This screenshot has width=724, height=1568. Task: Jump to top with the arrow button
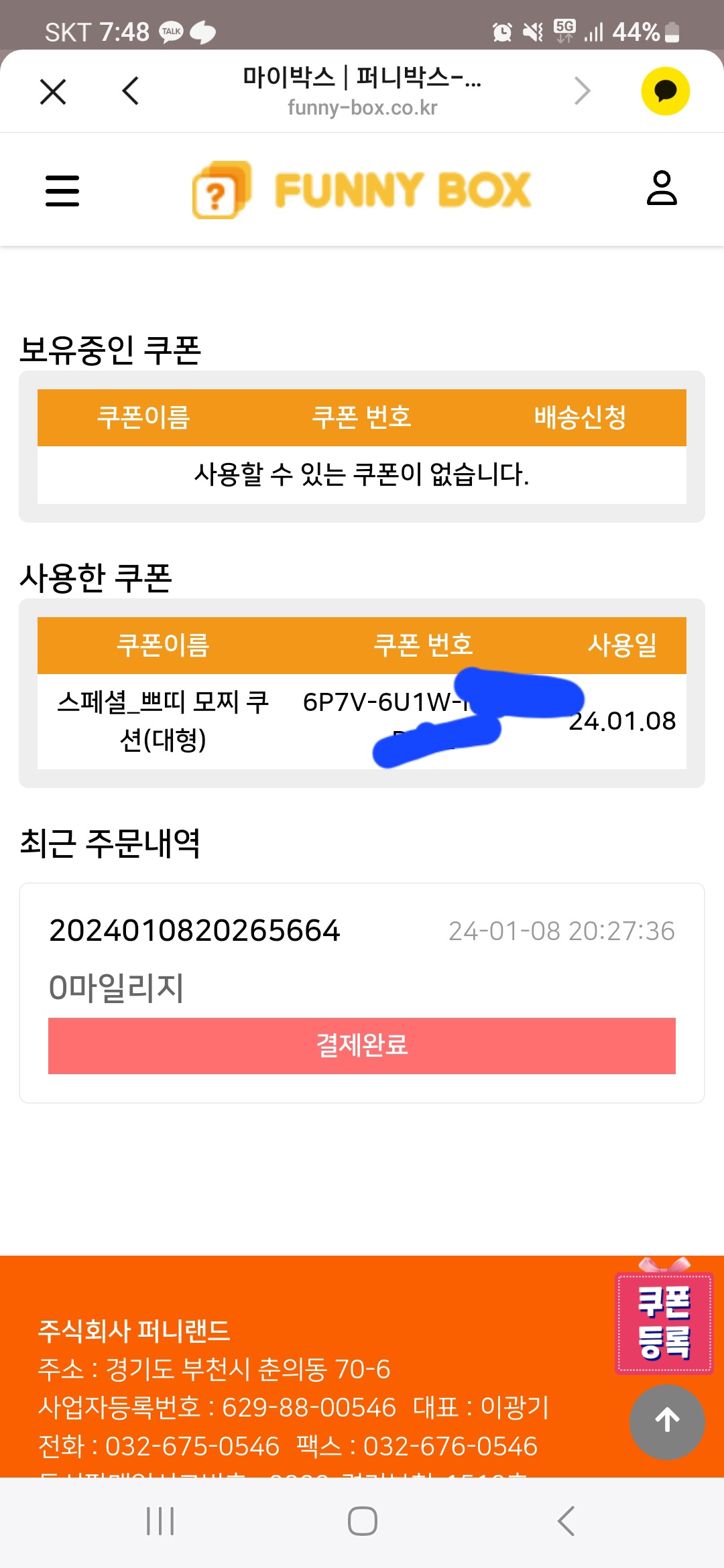click(x=667, y=1421)
